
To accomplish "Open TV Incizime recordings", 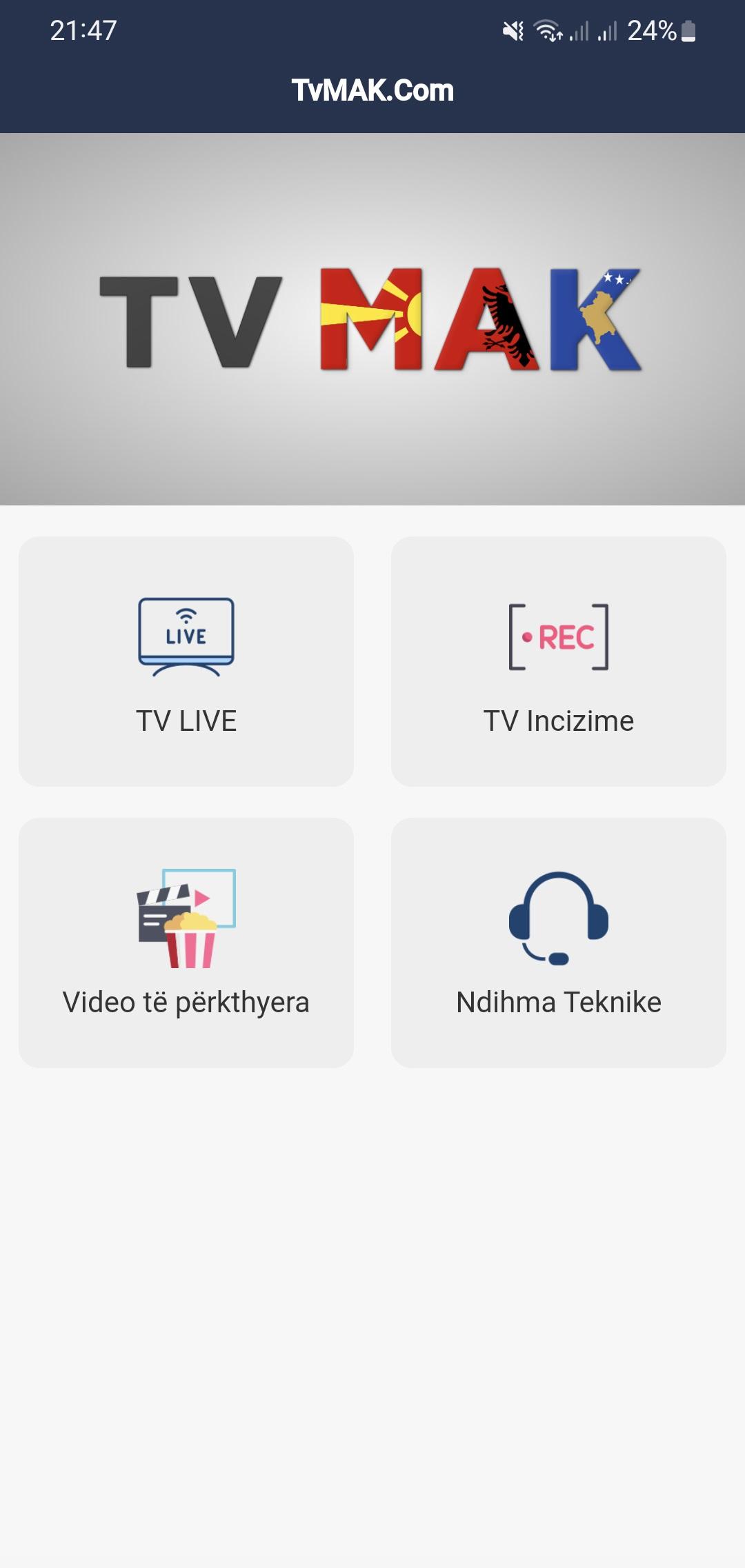I will pos(559,661).
